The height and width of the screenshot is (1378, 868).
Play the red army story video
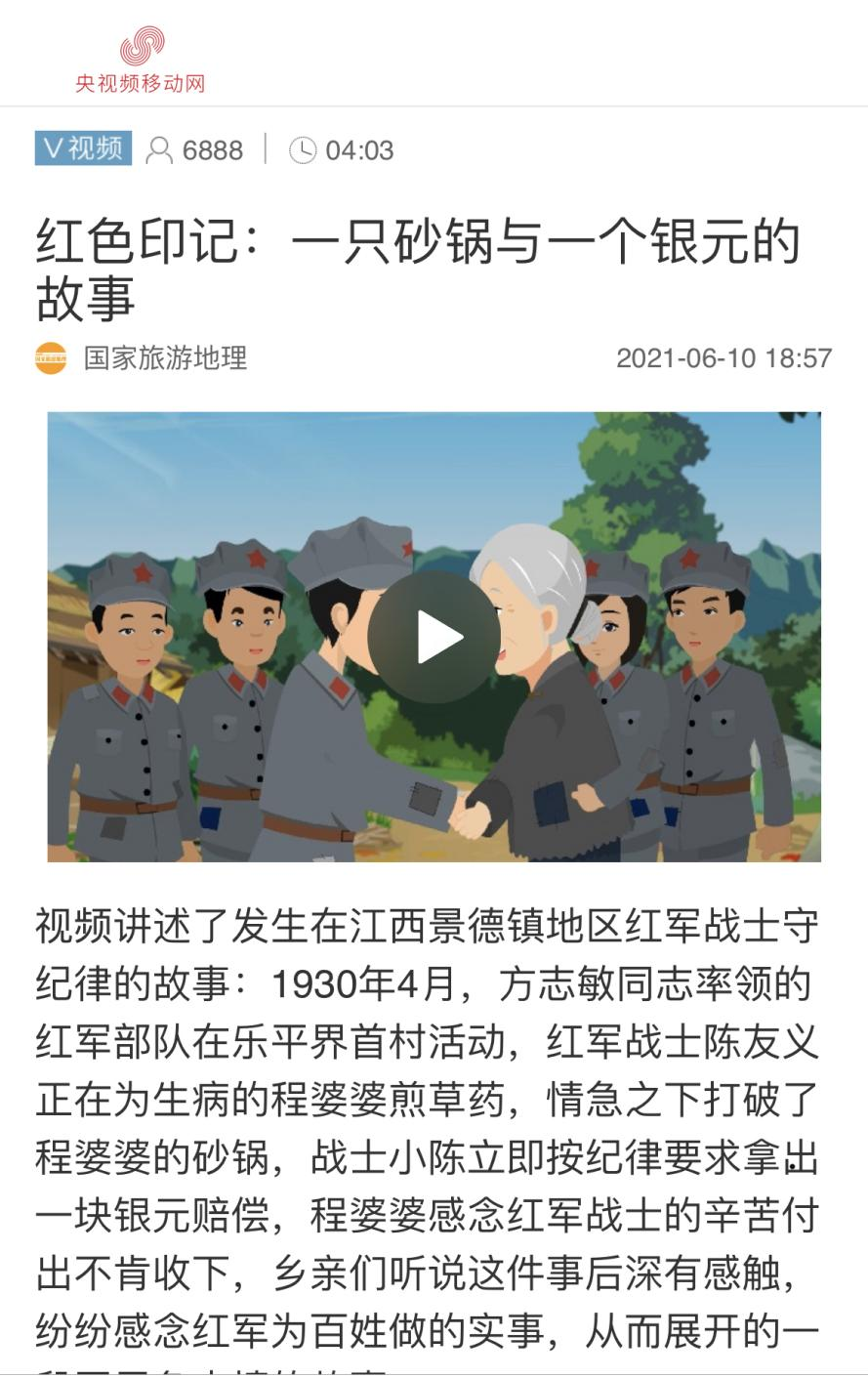pyautogui.click(x=434, y=637)
